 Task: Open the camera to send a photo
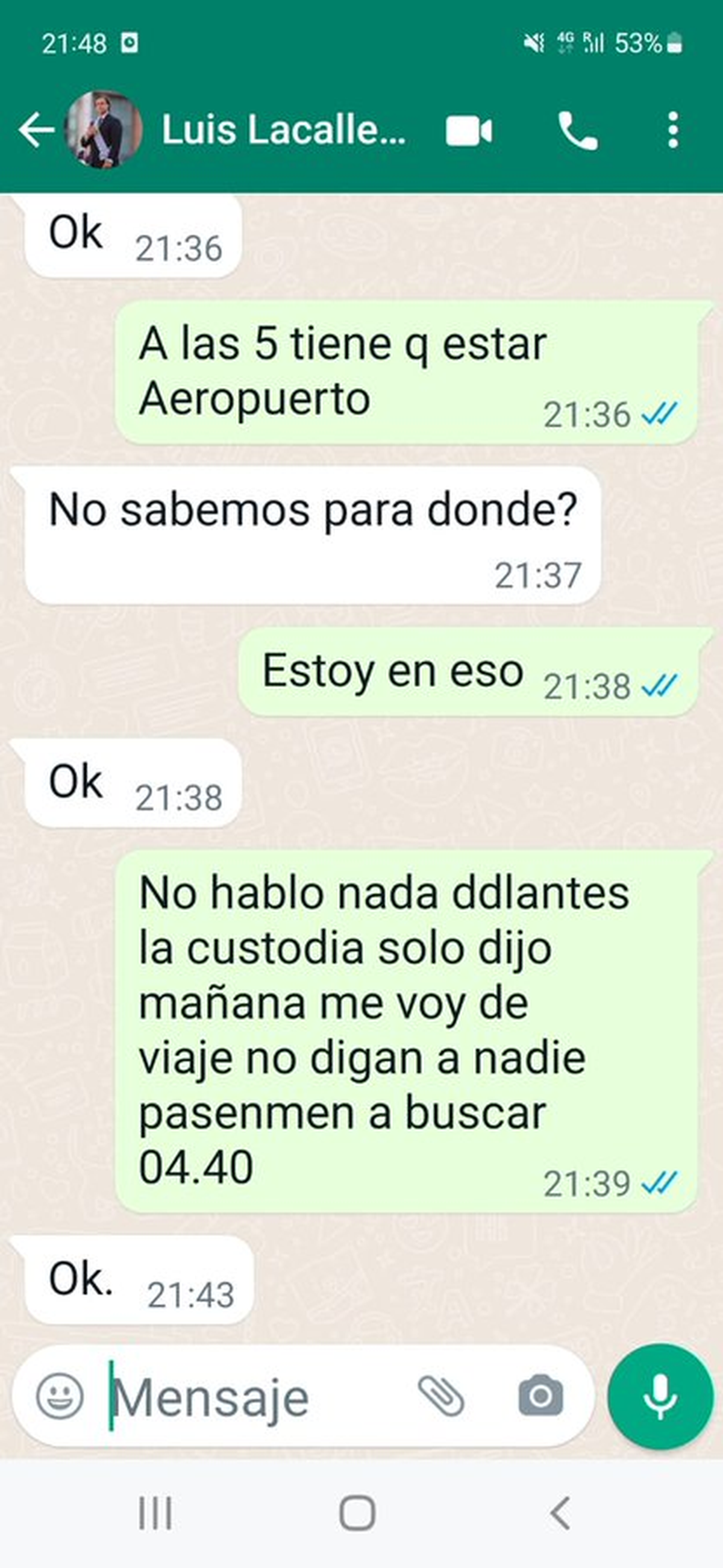[x=540, y=1396]
